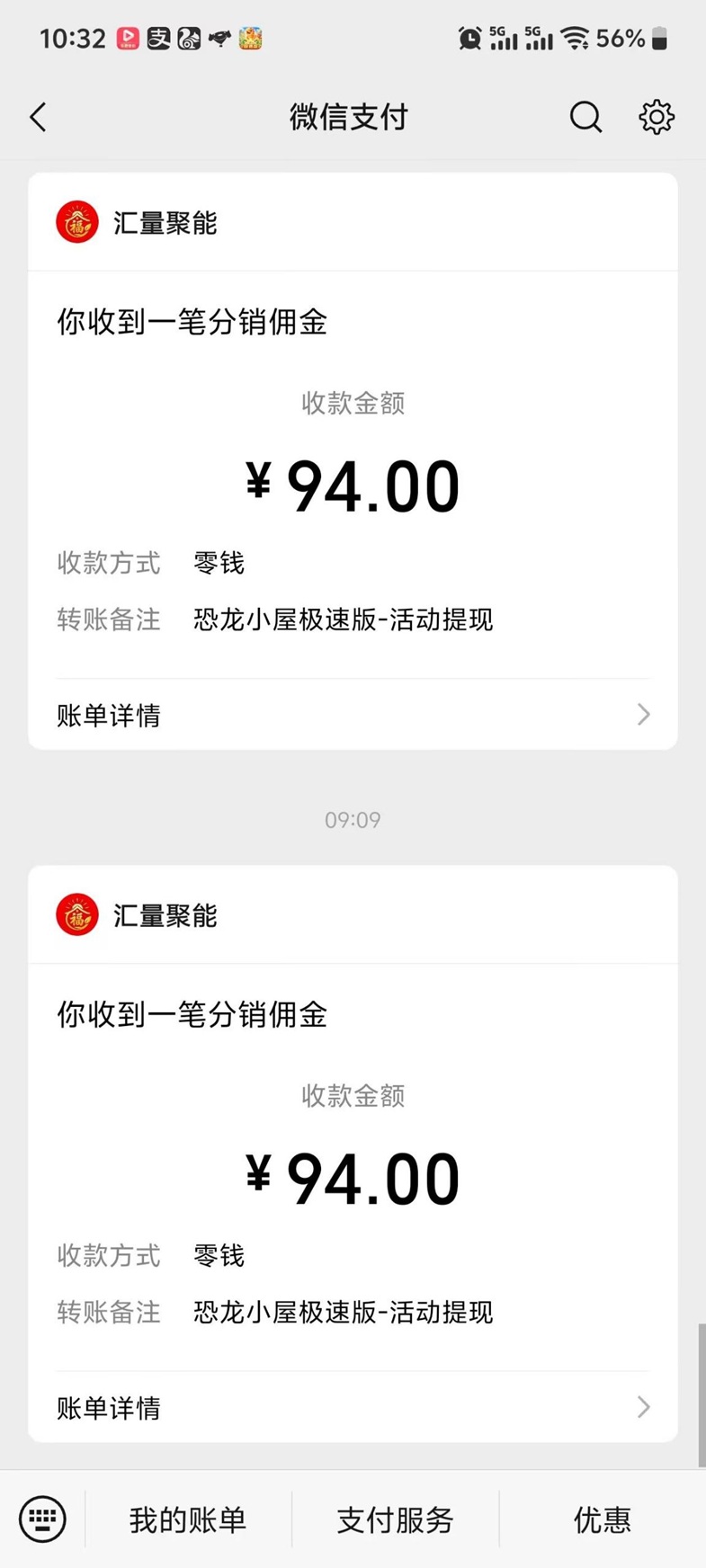
Task: Open the 我的账单 menu
Action: (188, 1519)
